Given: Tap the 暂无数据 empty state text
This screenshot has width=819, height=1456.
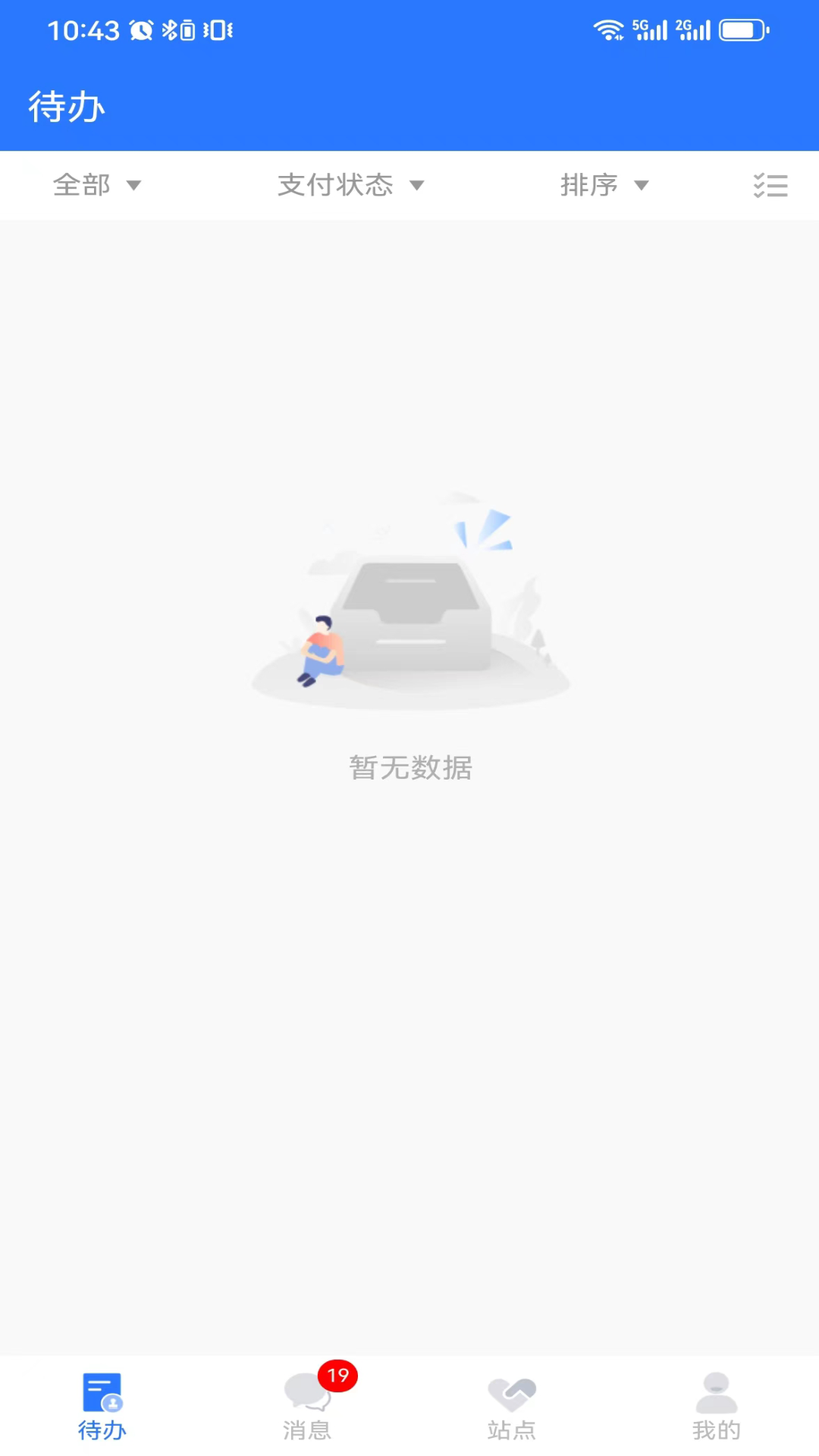Looking at the screenshot, I should pos(409,767).
